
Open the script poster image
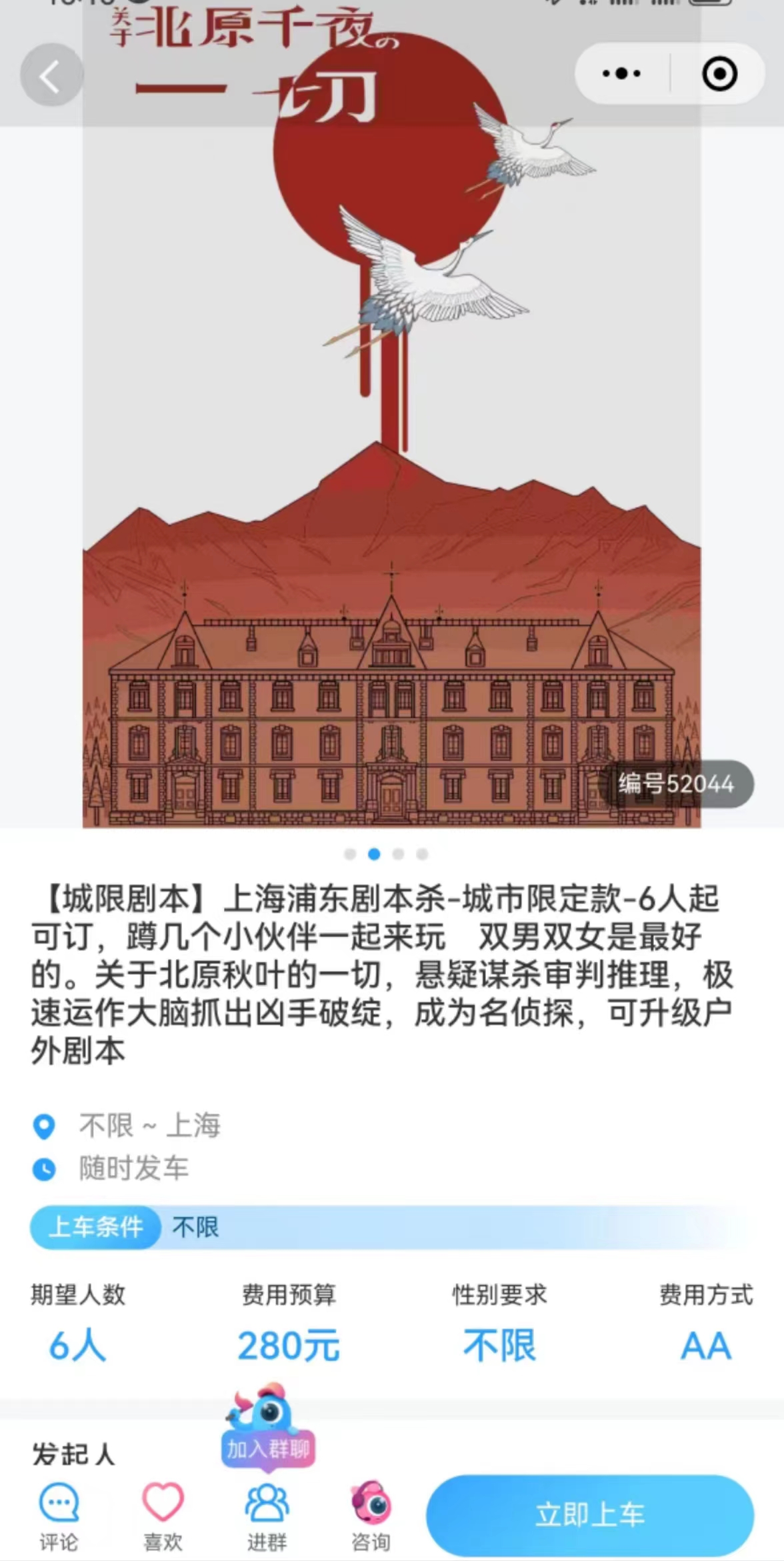392,467
